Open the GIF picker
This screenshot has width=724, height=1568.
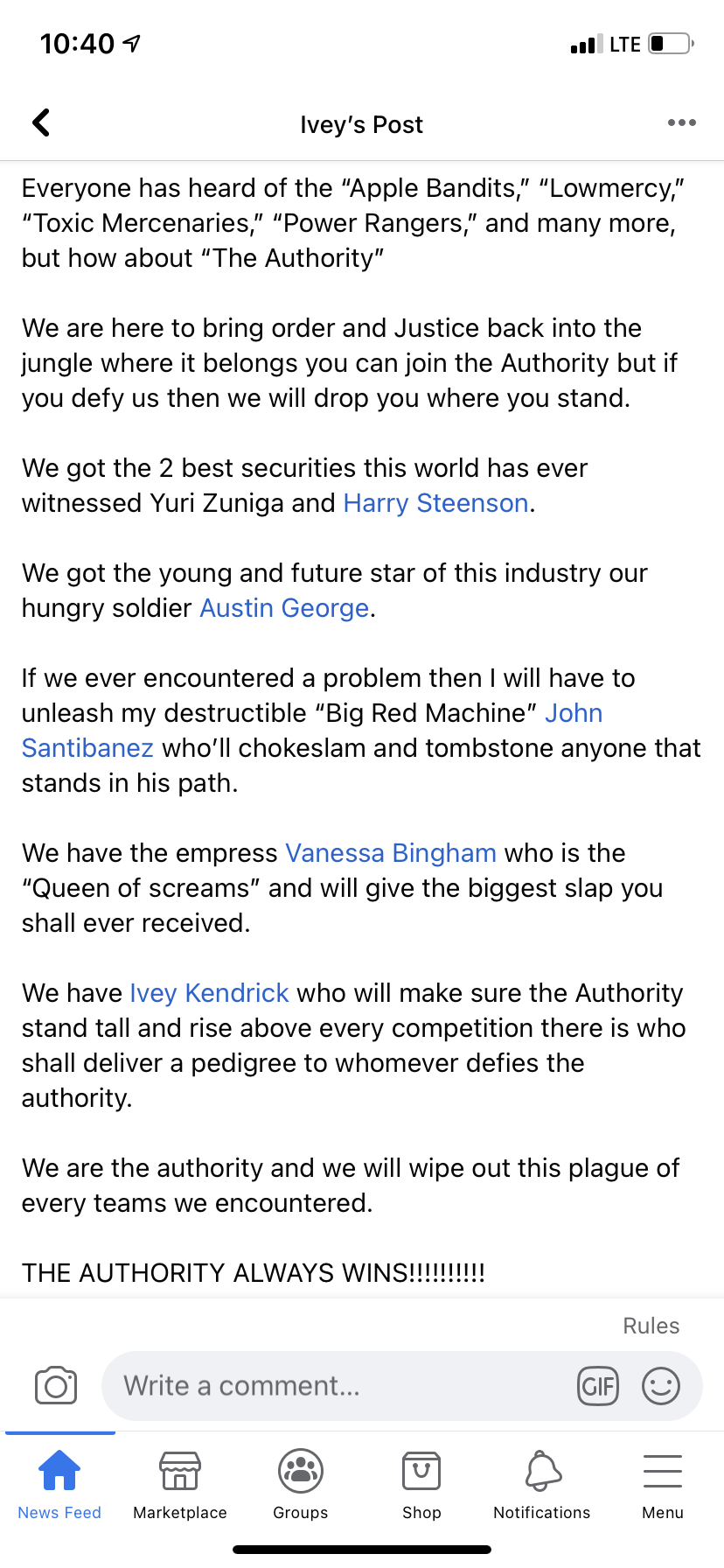pos(598,1386)
